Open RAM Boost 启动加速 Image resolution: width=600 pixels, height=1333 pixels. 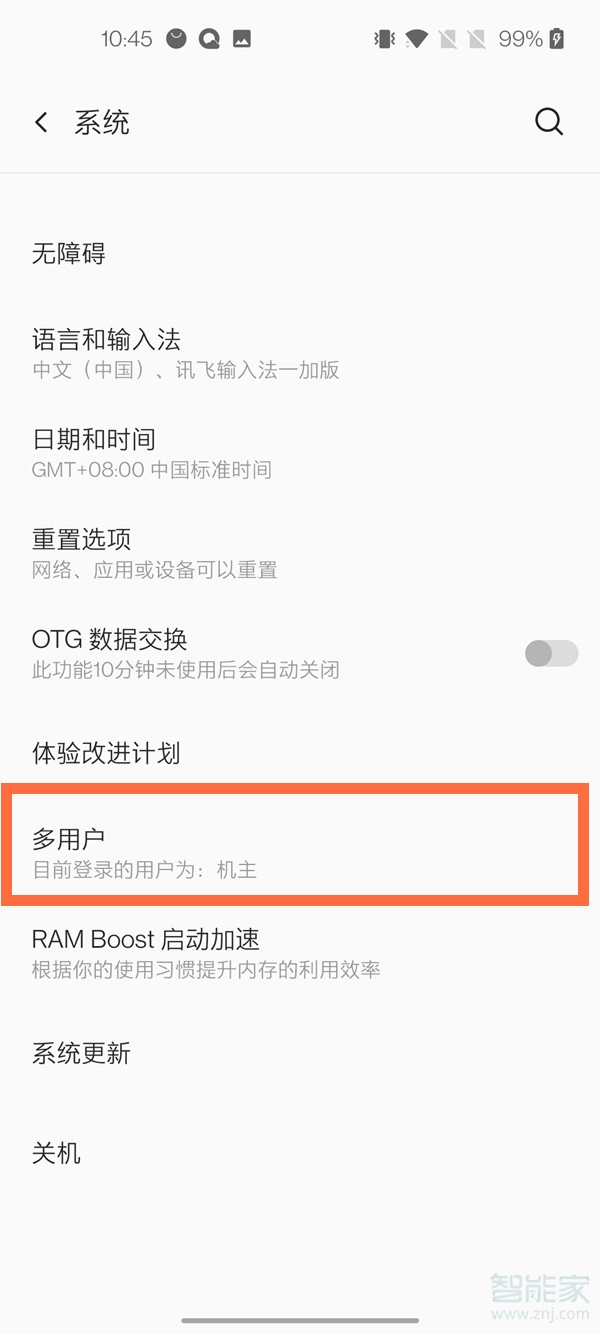click(146, 952)
